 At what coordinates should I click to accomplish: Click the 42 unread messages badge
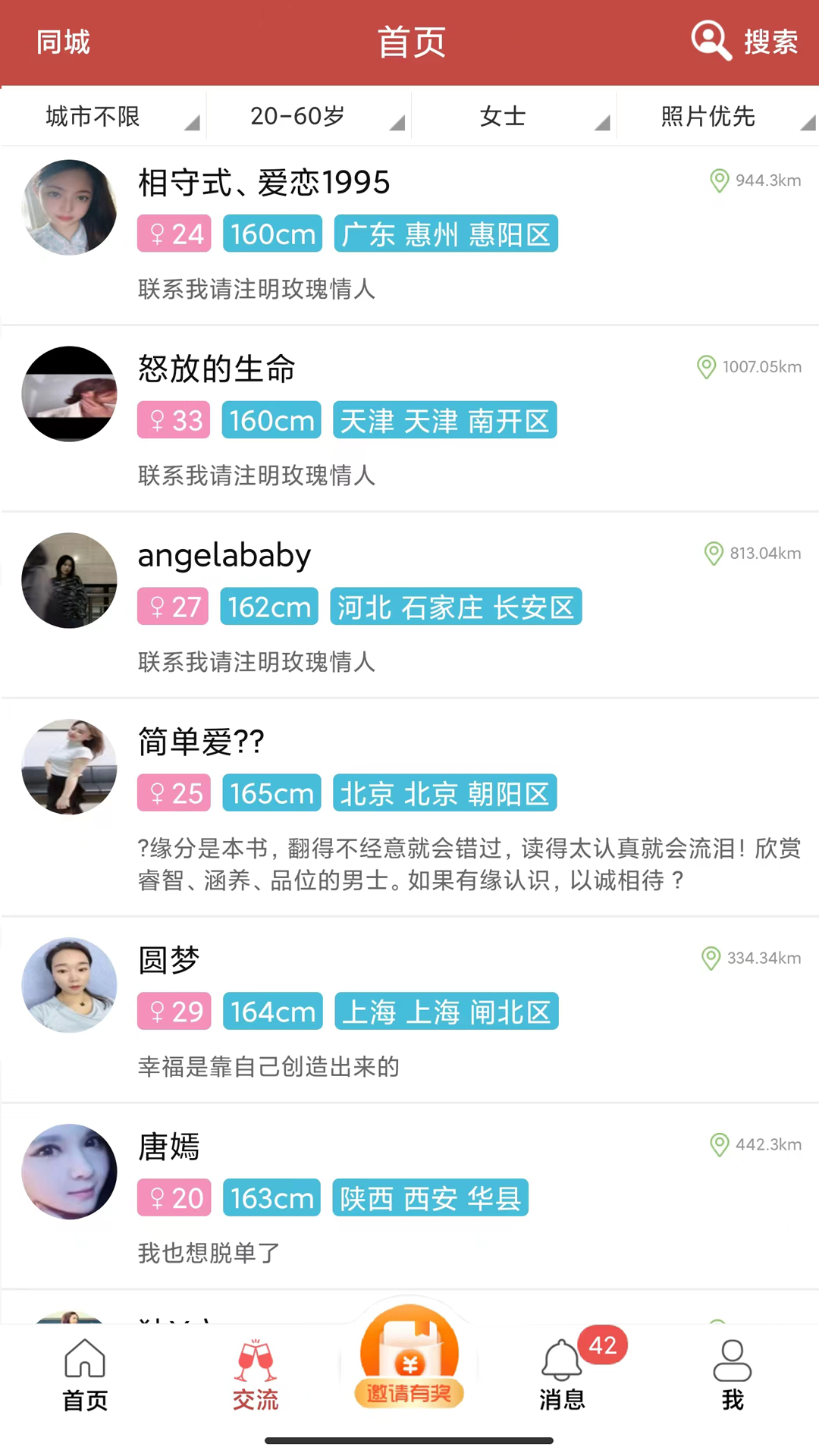603,1345
